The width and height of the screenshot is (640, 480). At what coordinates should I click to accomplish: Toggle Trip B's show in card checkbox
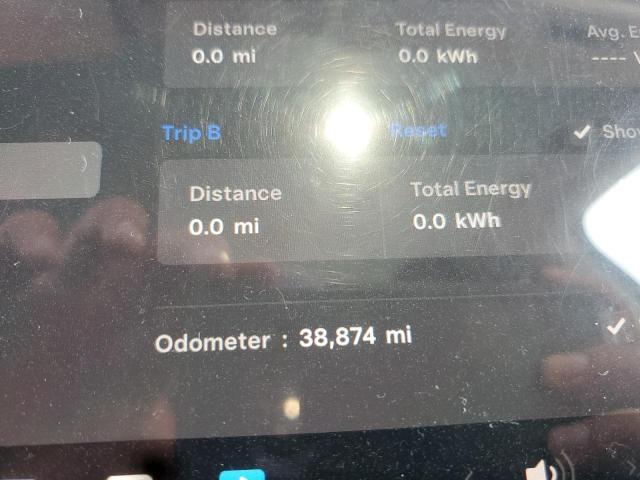coord(582,132)
